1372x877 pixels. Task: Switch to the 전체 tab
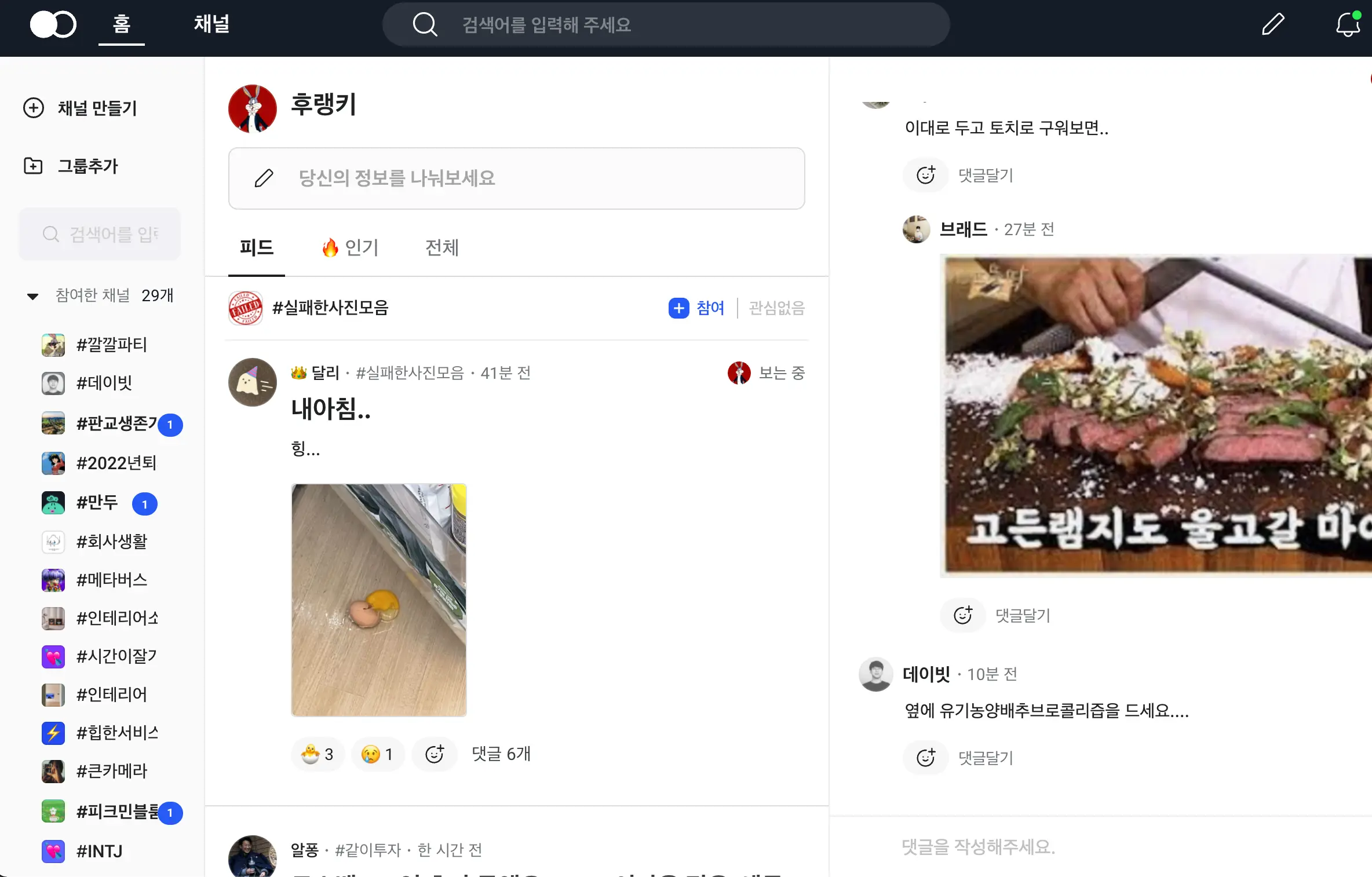(441, 248)
